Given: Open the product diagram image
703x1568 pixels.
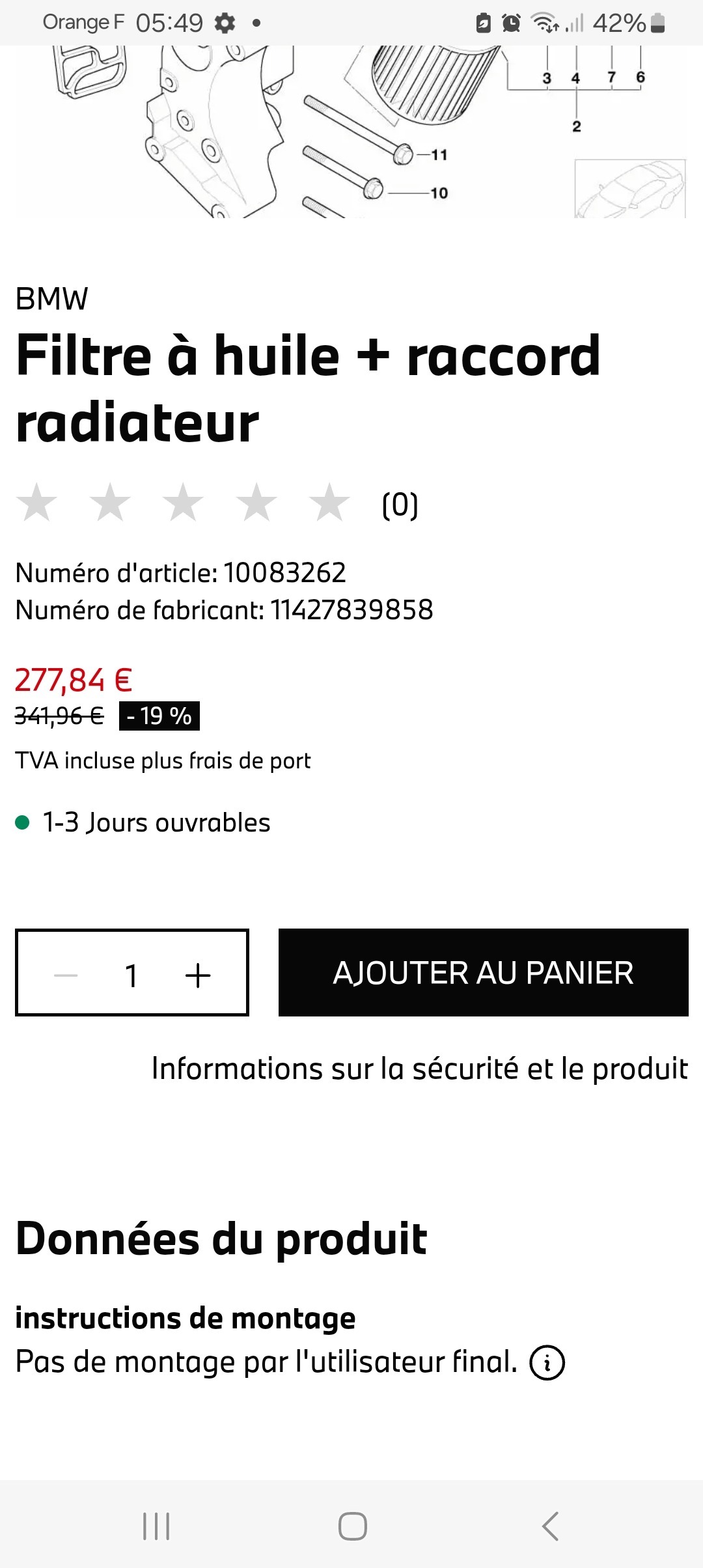Looking at the screenshot, I should (351, 132).
